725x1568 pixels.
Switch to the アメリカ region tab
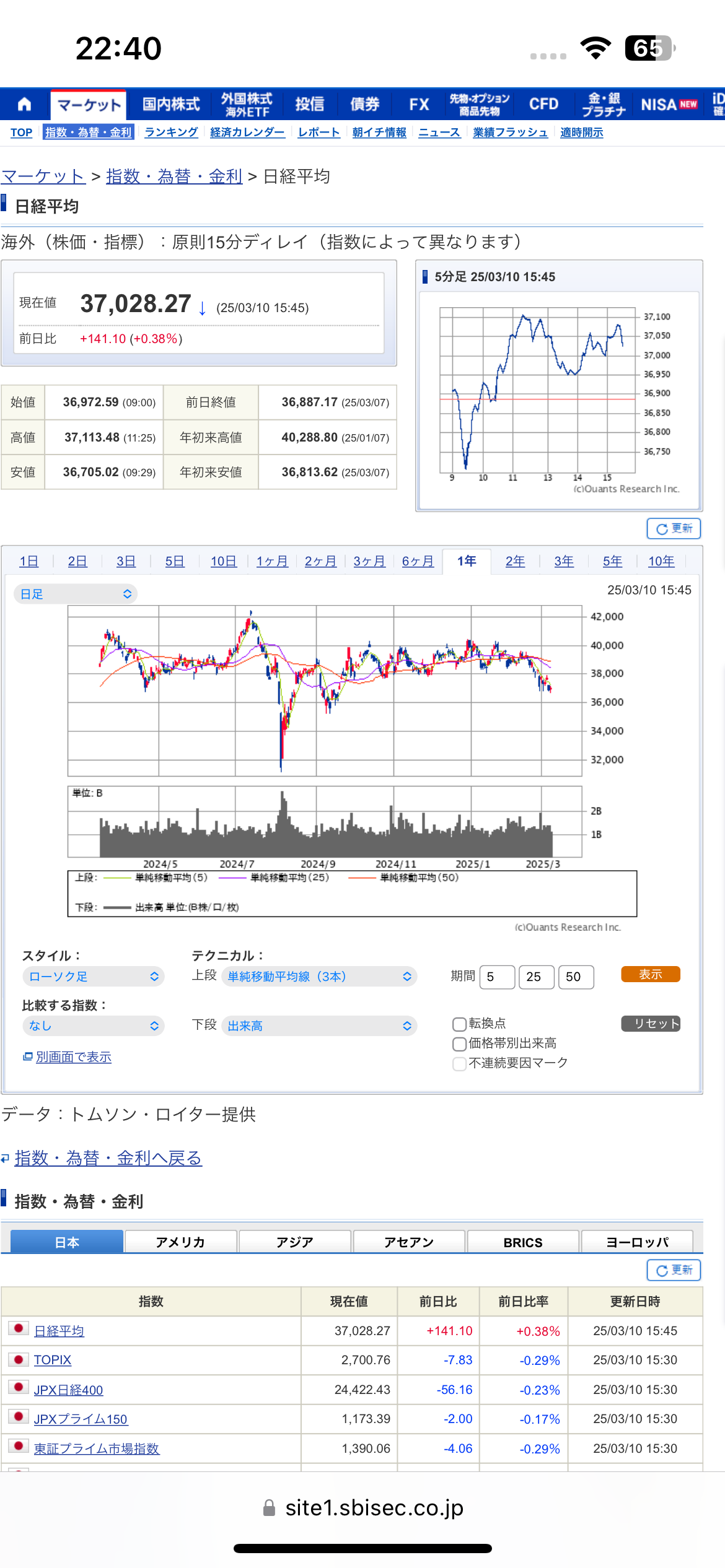tap(180, 1242)
